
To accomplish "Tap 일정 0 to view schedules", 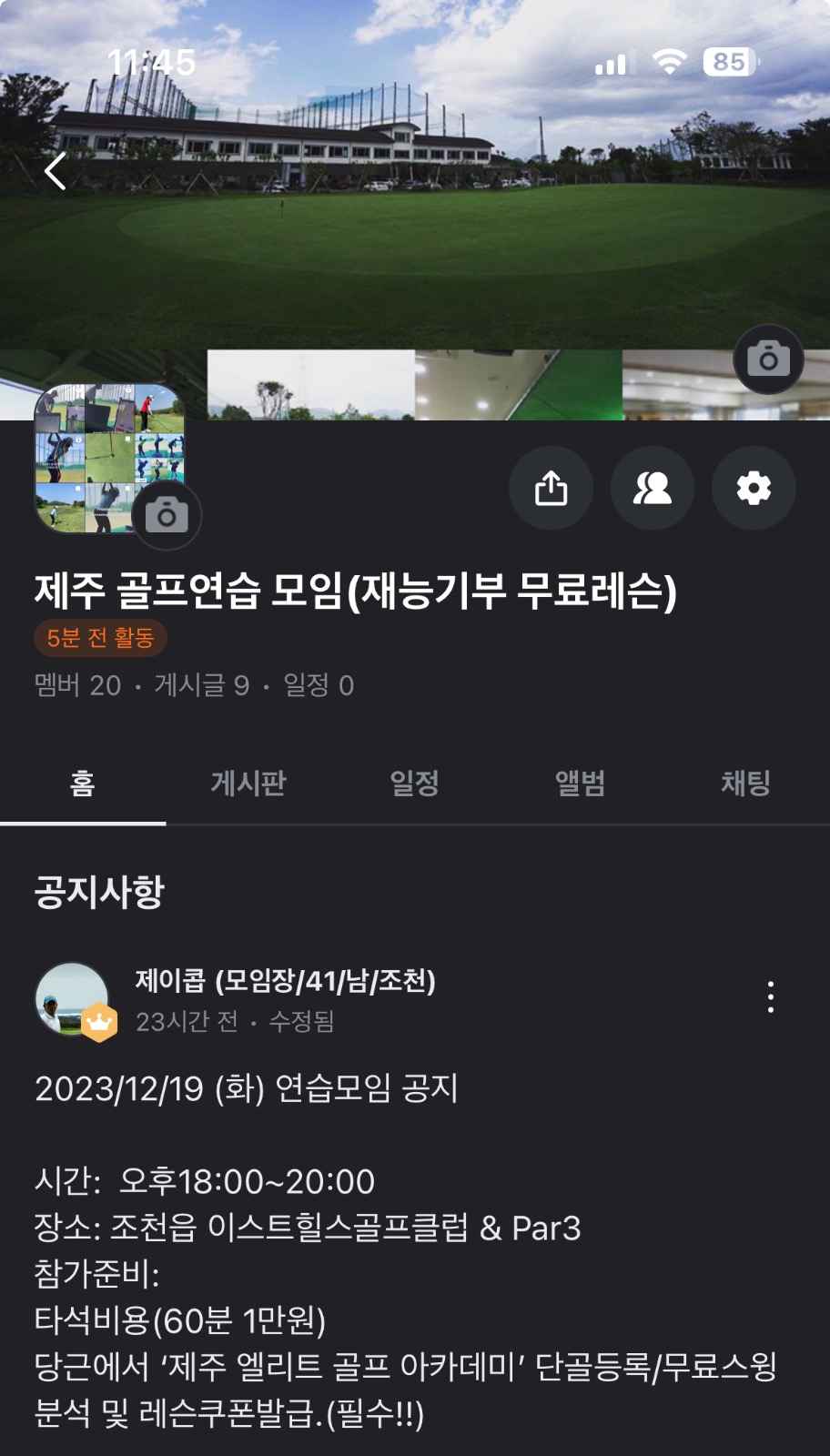I will [x=320, y=687].
